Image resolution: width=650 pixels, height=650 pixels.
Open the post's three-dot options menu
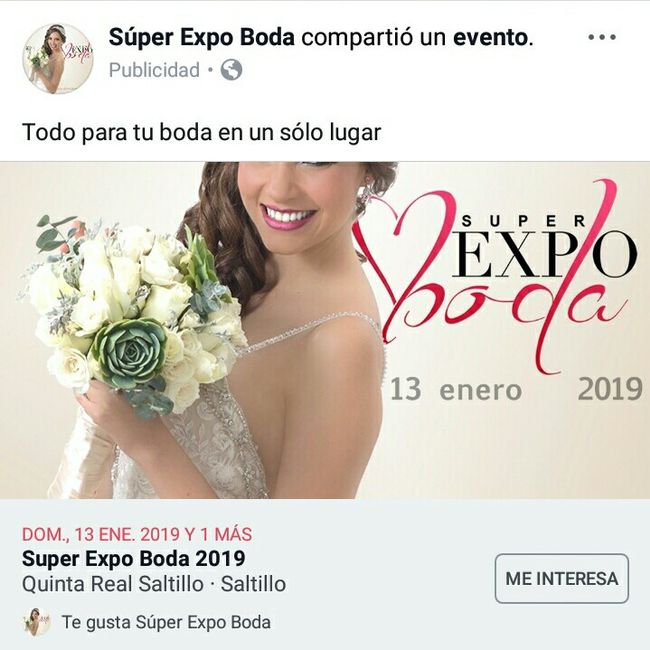[x=602, y=38]
